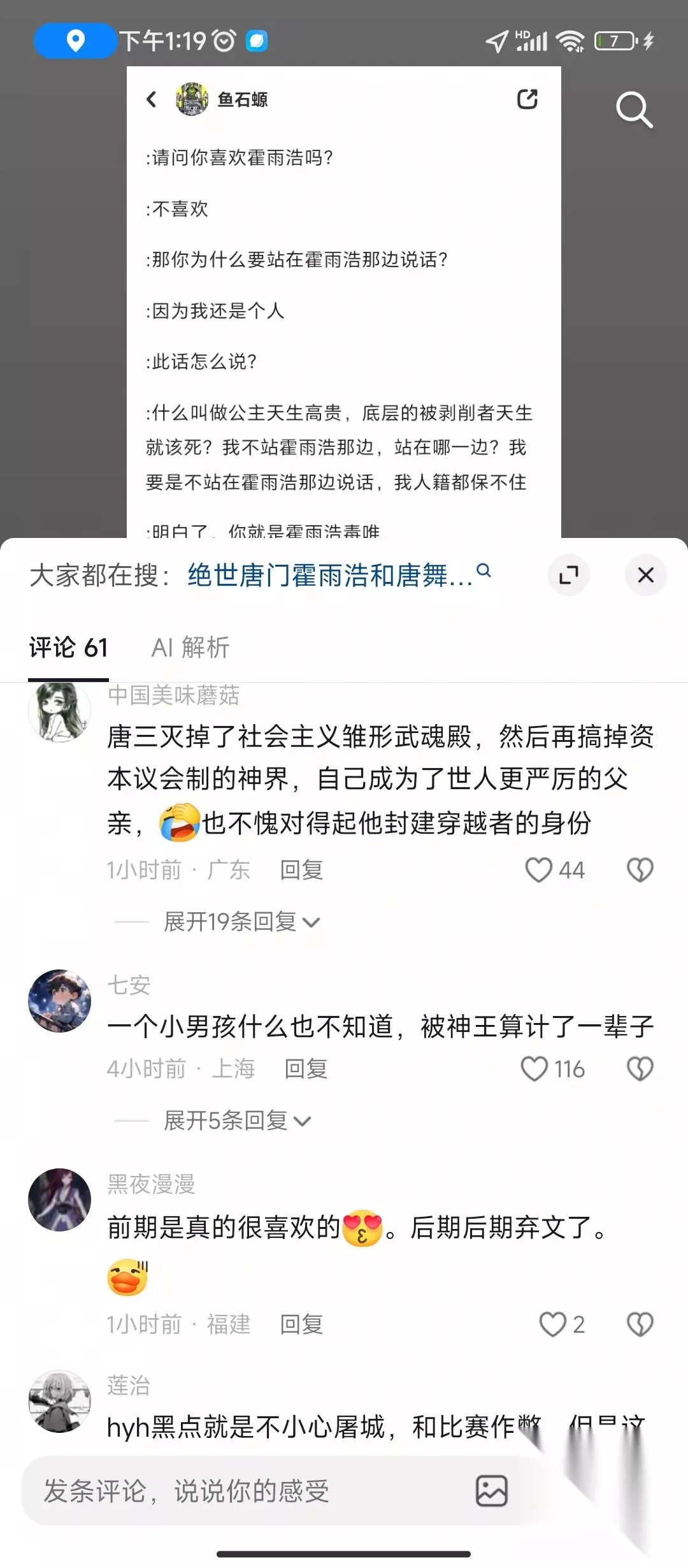Expand 19 replies under 中国美味蘑菇's comment
This screenshot has width=688, height=1568.
point(242,922)
